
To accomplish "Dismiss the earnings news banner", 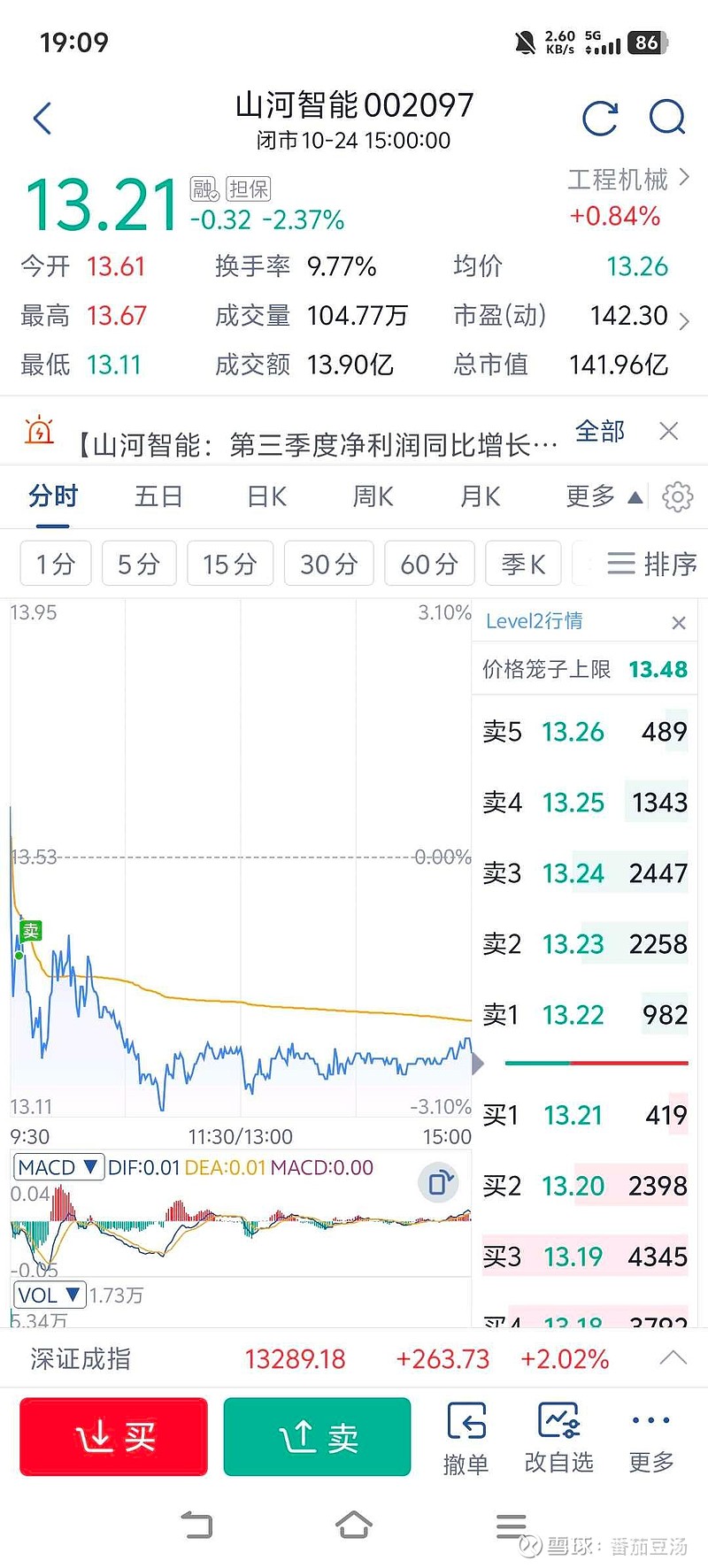I will 669,432.
